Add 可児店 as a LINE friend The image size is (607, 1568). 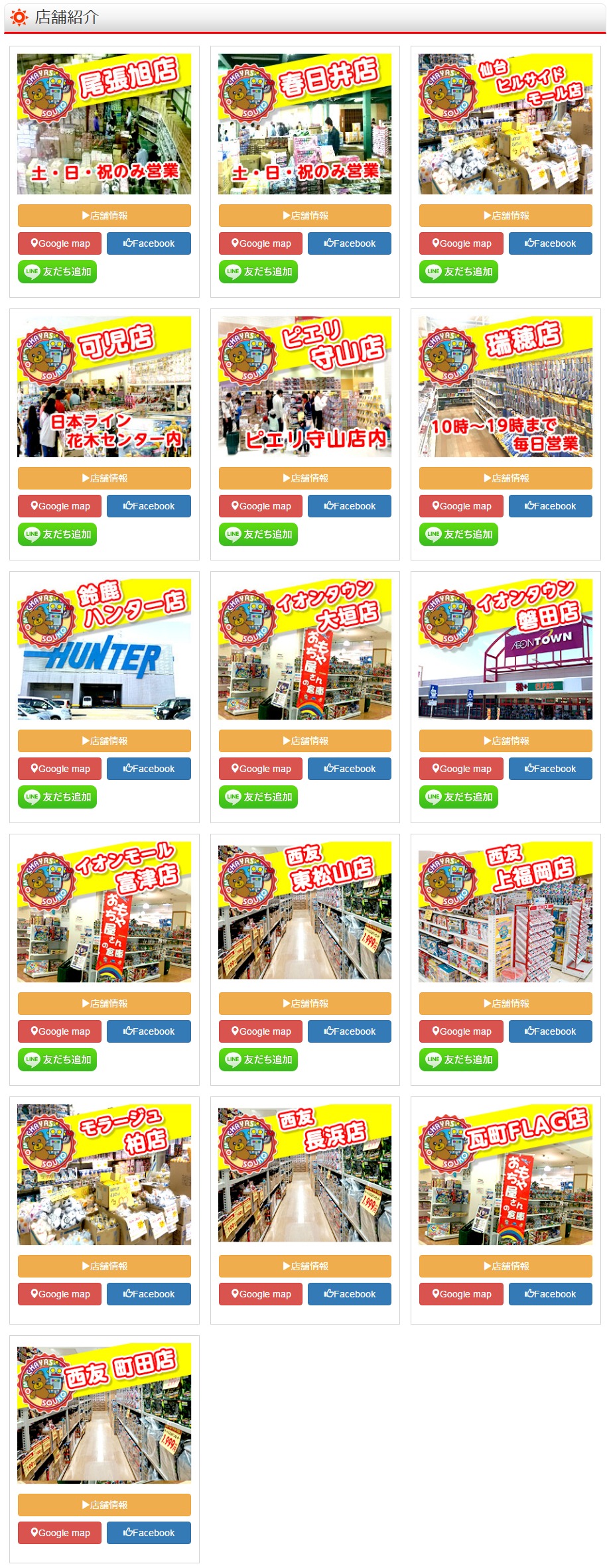57,534
